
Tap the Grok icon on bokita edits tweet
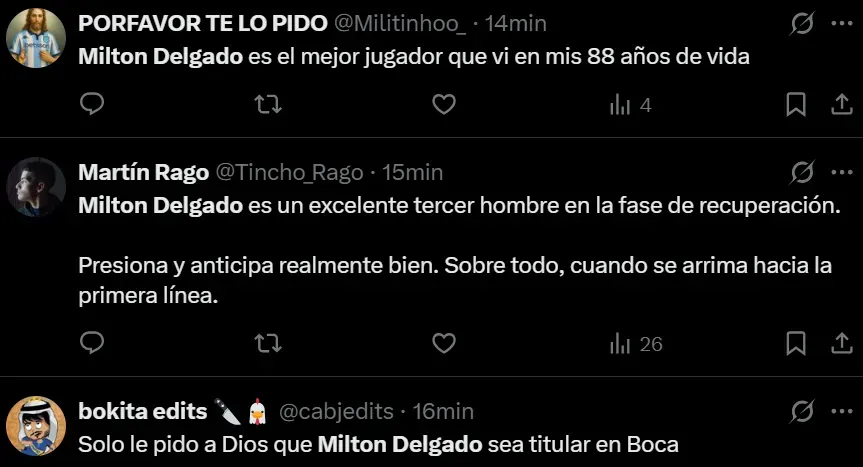[x=801, y=411]
